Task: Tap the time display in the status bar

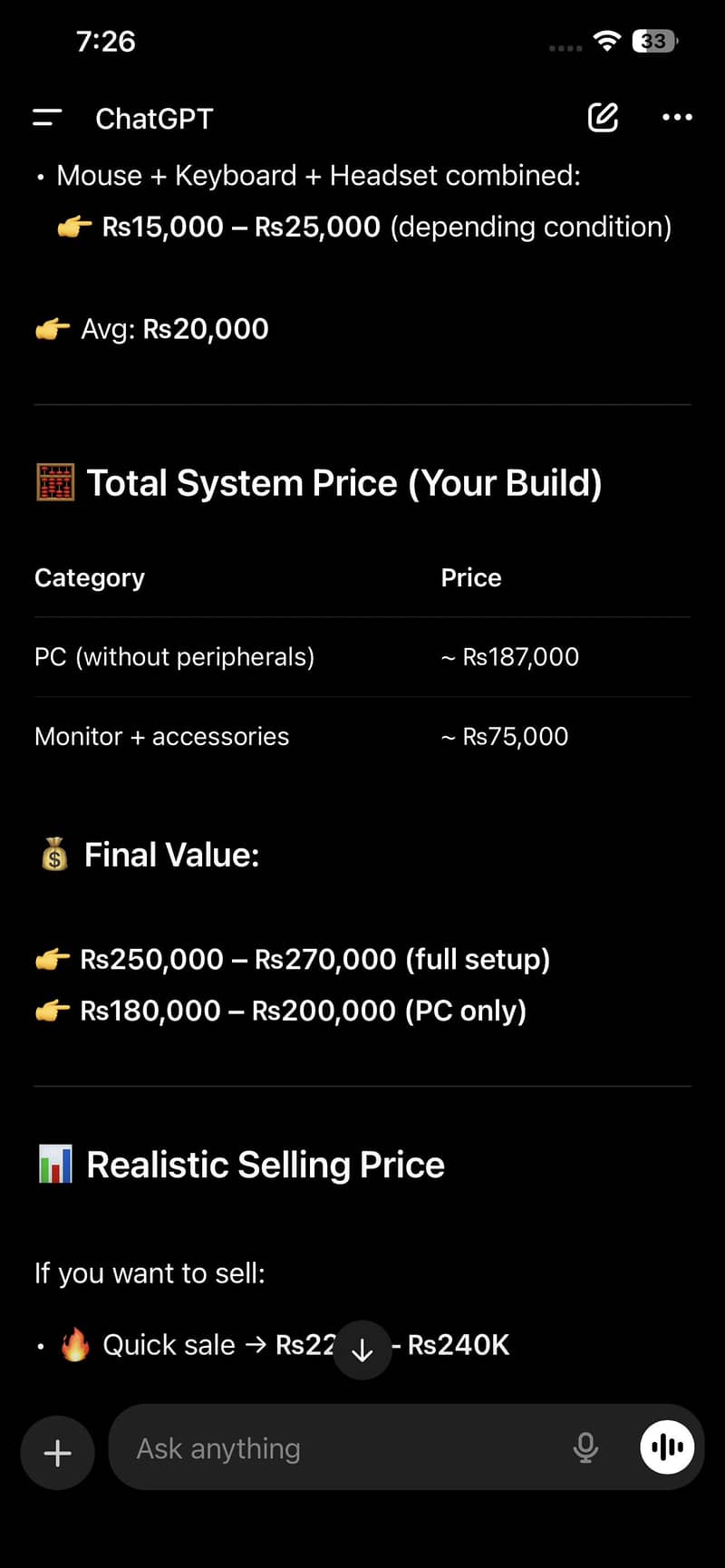Action: tap(106, 41)
